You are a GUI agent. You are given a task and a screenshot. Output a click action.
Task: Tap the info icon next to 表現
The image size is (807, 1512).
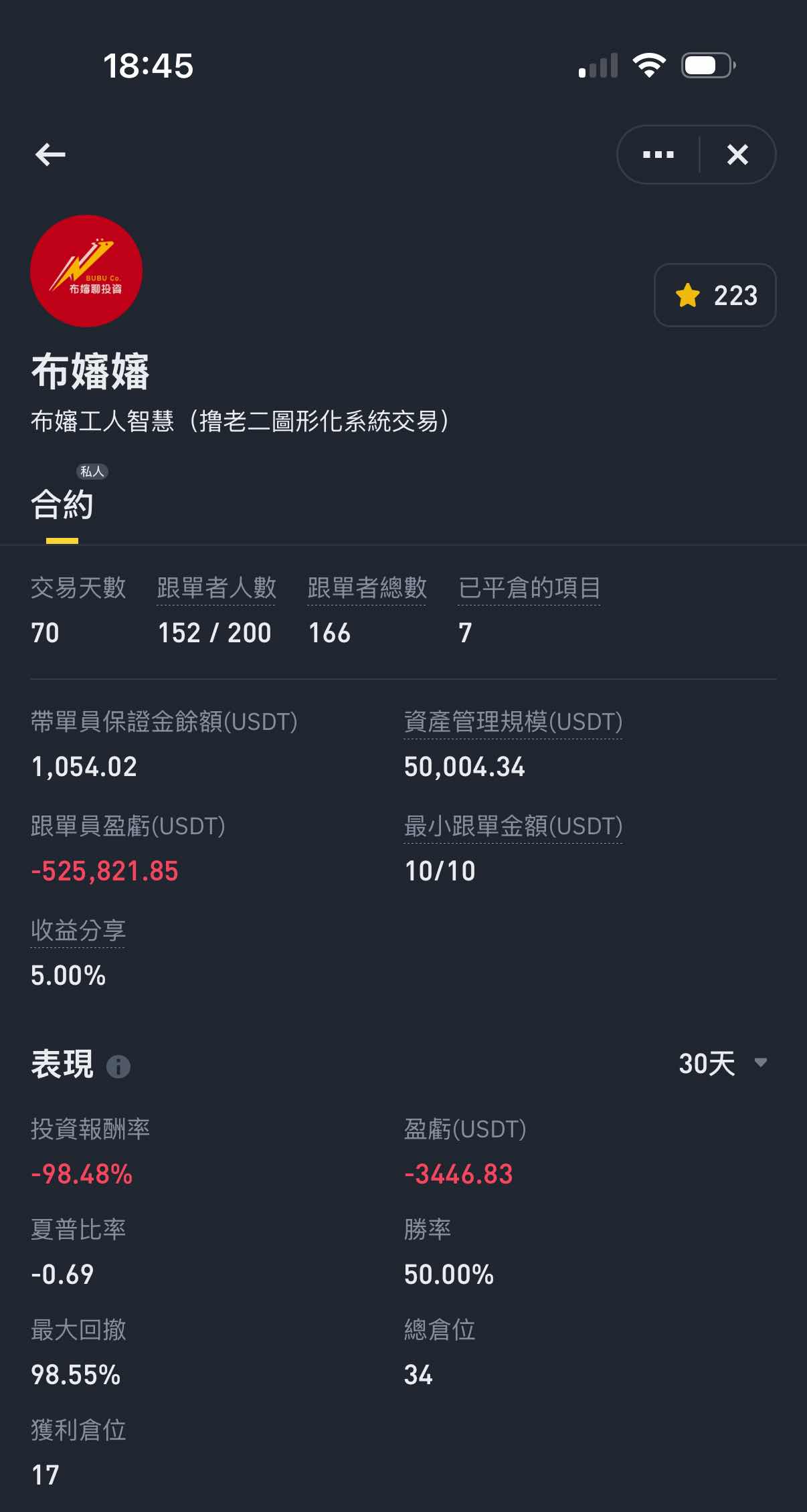point(118,1066)
